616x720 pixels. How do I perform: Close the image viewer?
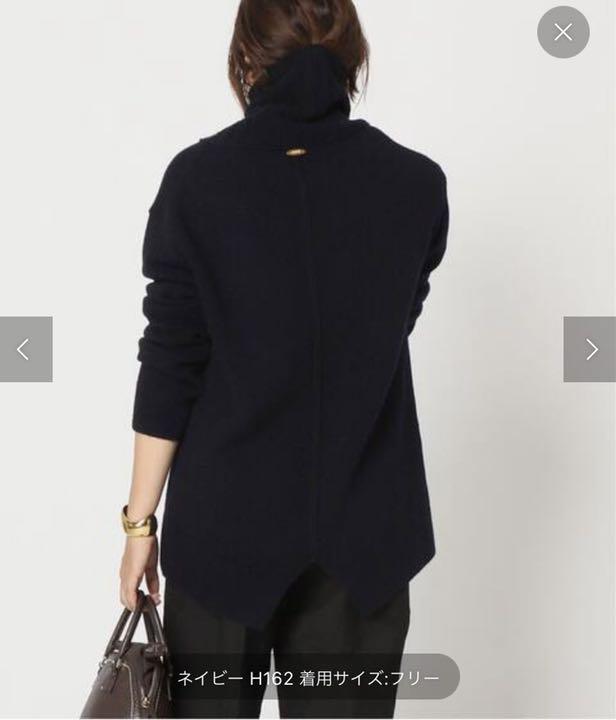563,32
